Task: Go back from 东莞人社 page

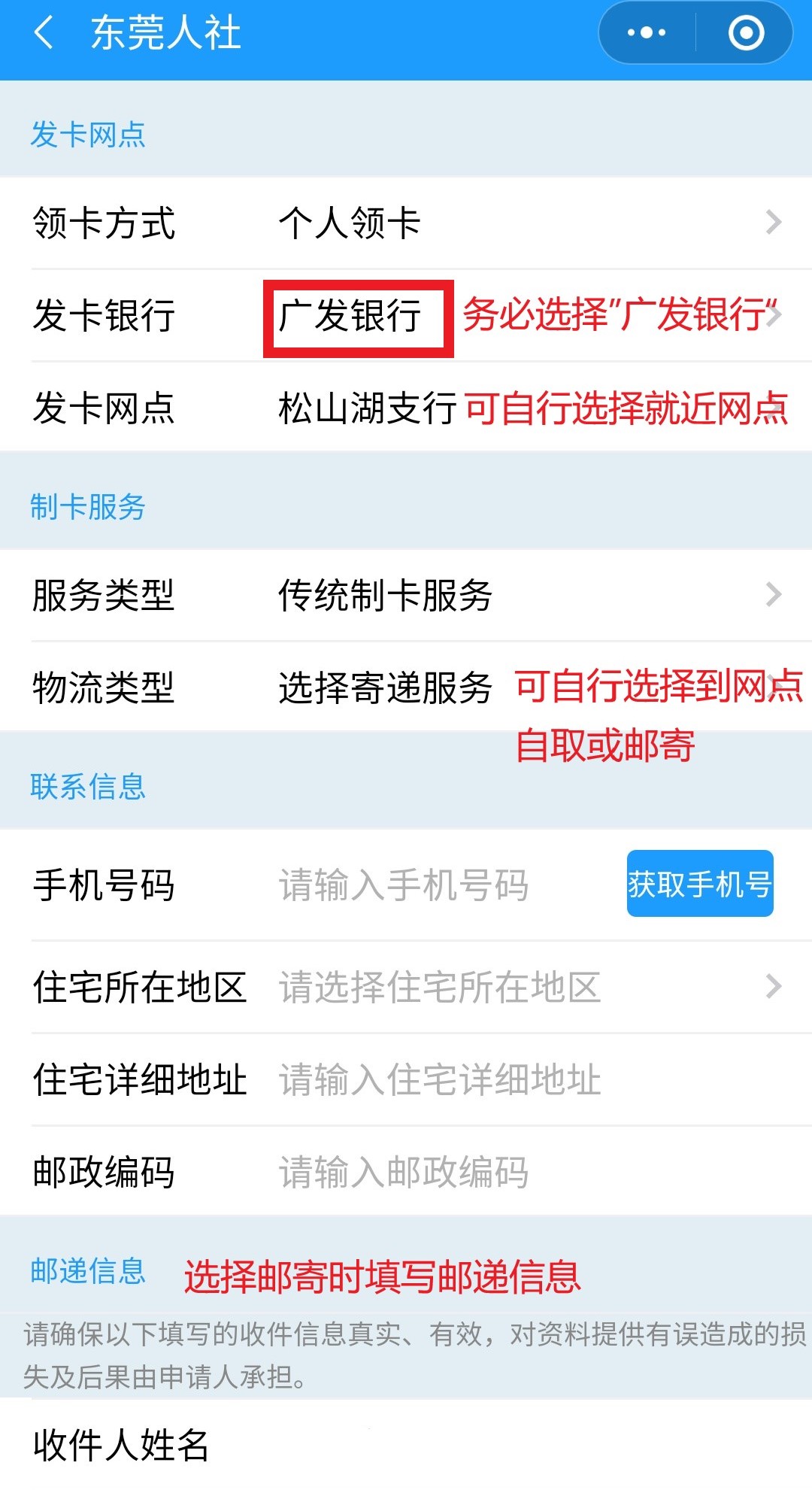Action: 44,34
